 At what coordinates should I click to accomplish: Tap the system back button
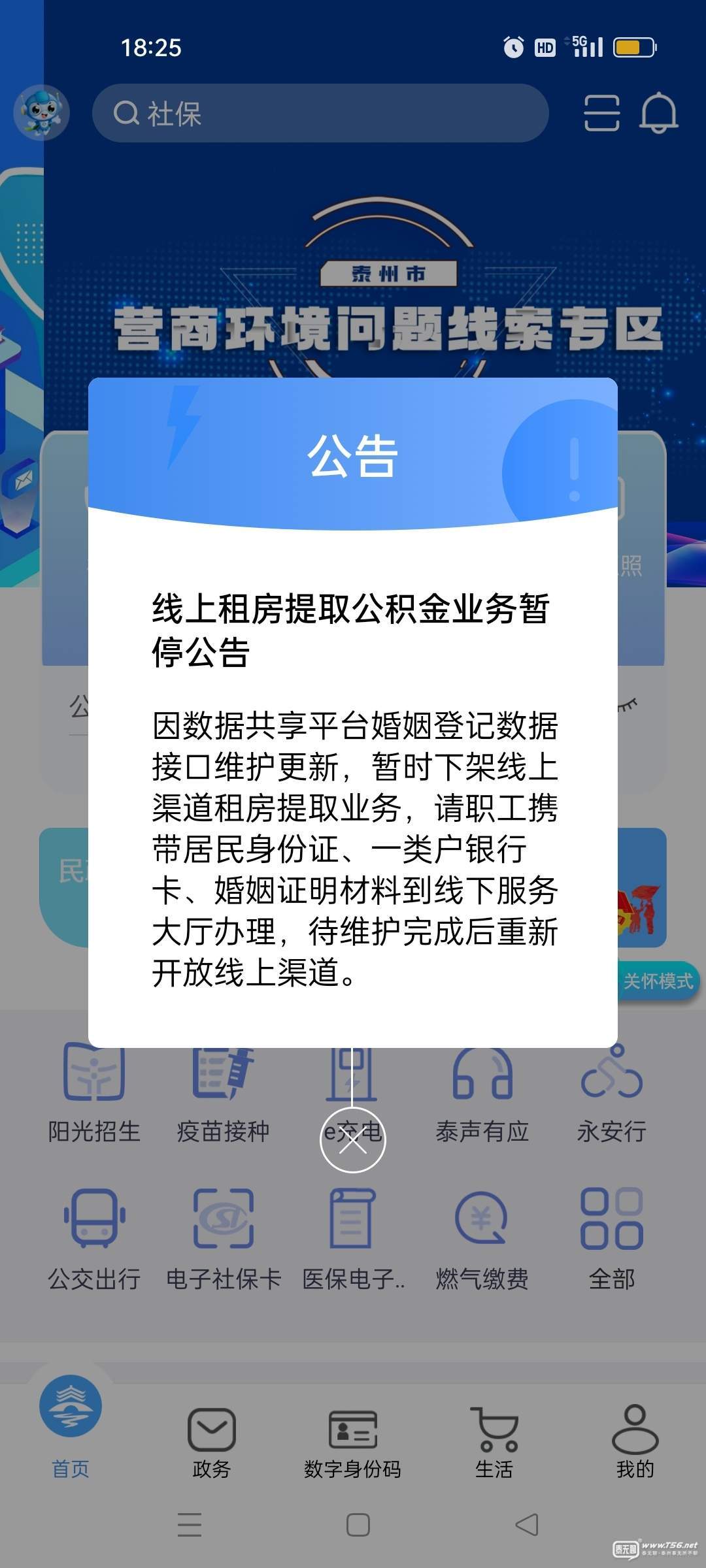click(527, 1525)
